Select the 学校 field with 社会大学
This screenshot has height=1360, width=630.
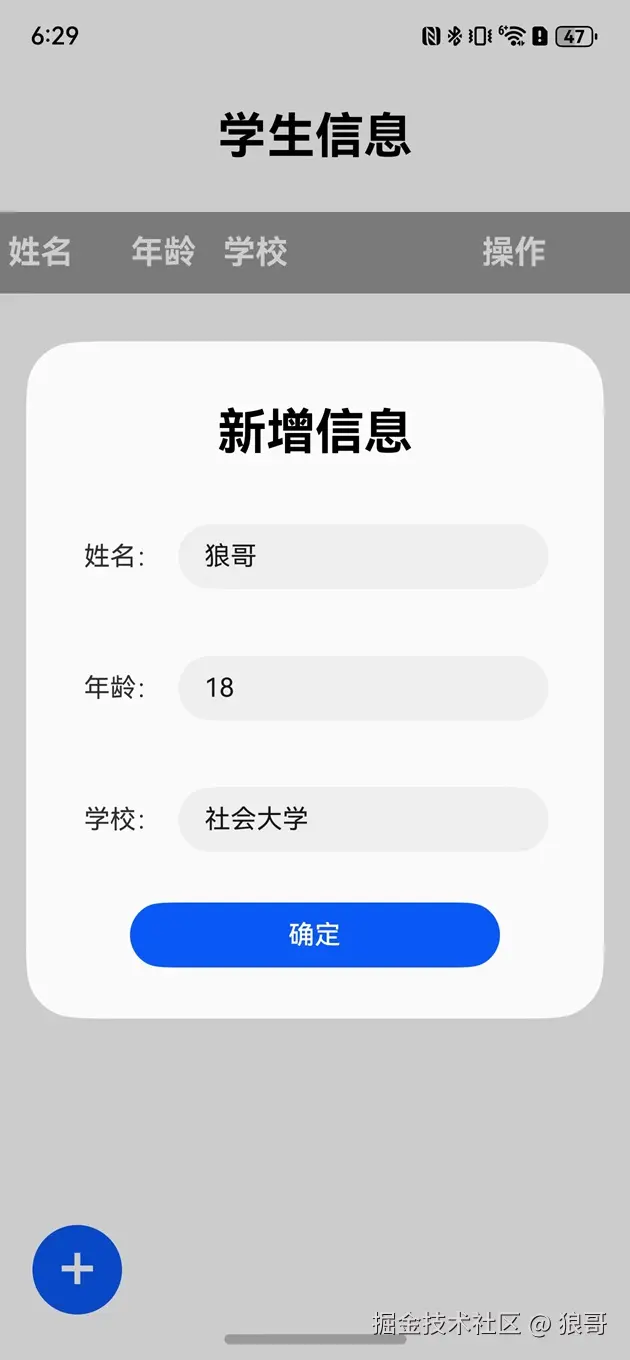(x=363, y=820)
